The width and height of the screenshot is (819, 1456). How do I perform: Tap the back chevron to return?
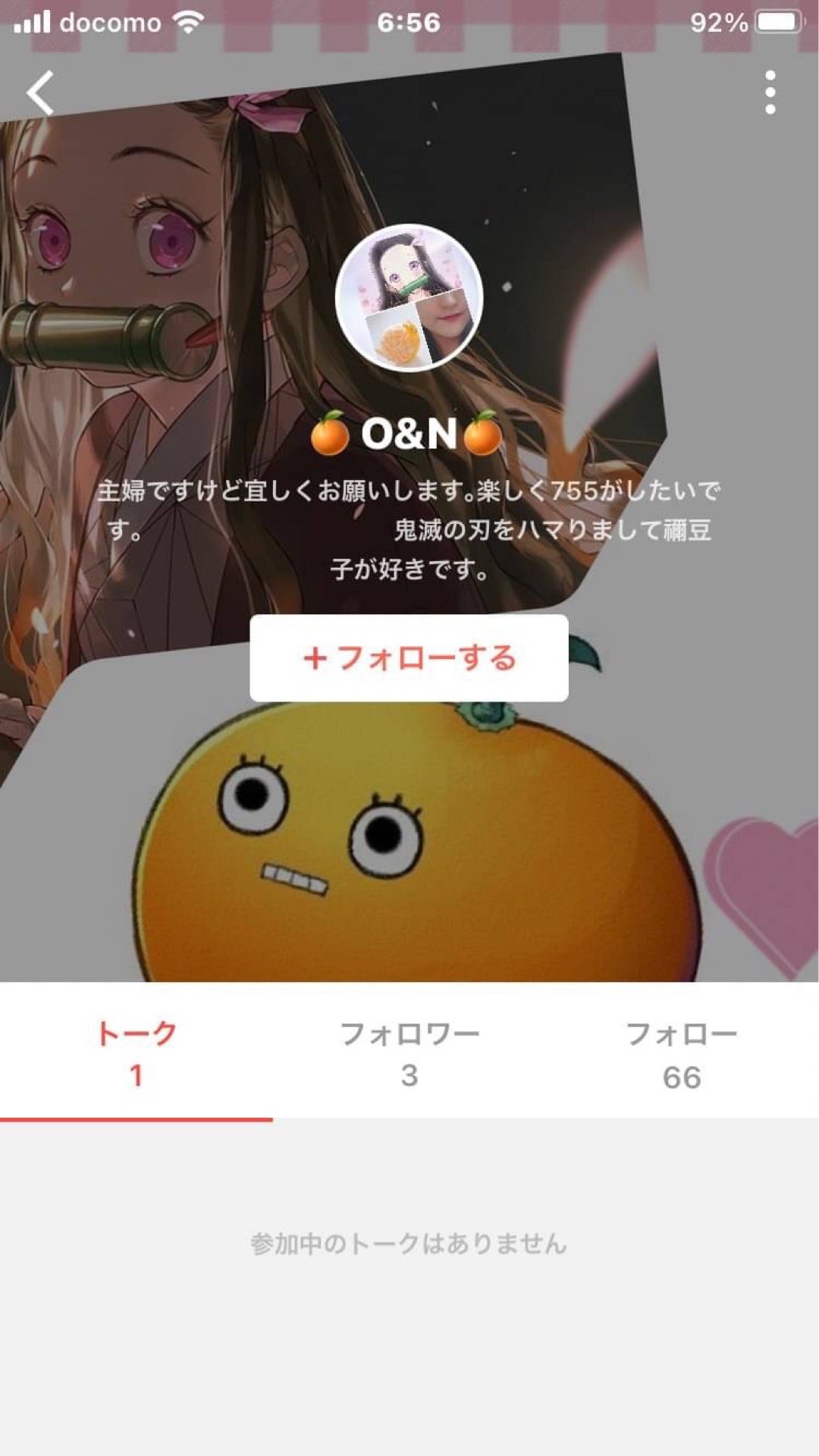click(39, 93)
